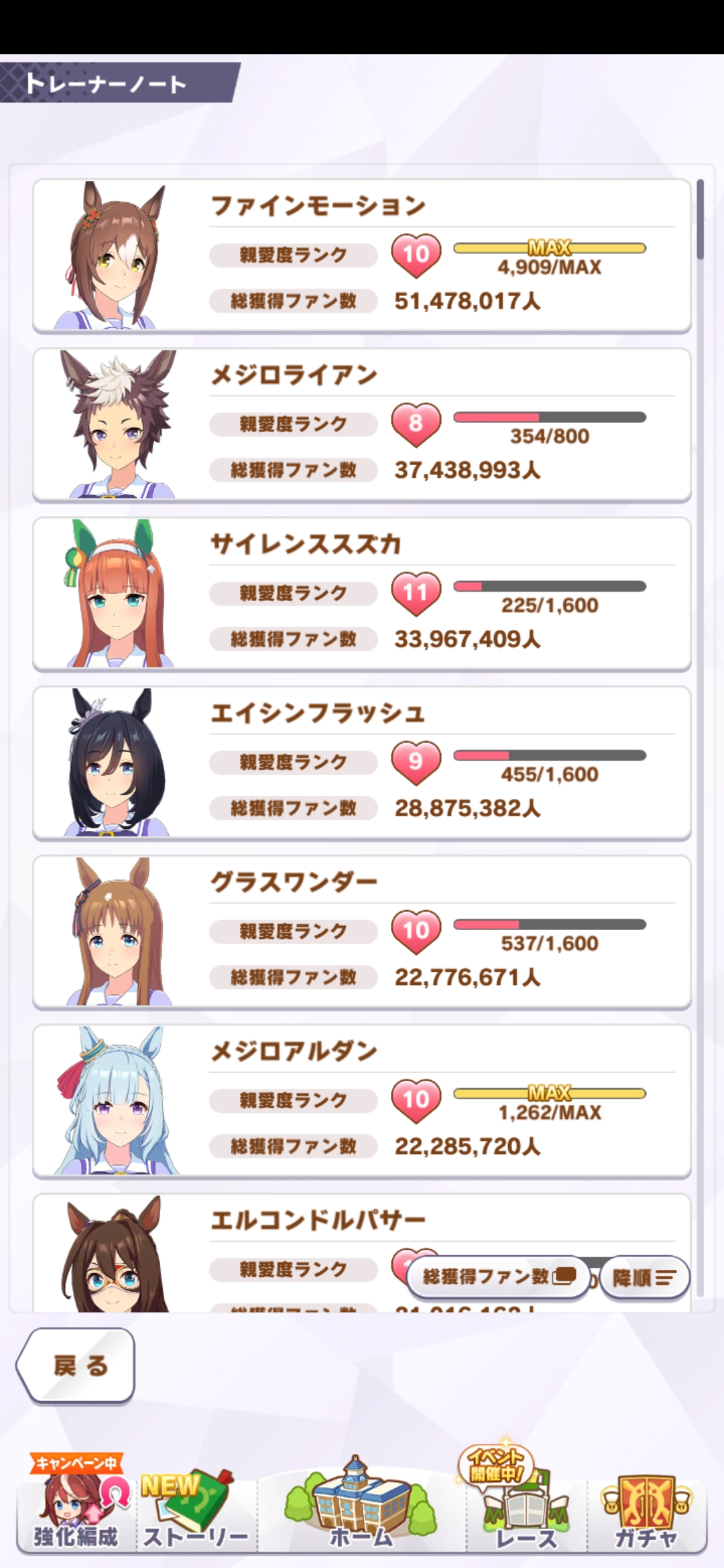
Task: Open ファインモーション character card
Action: (x=362, y=255)
